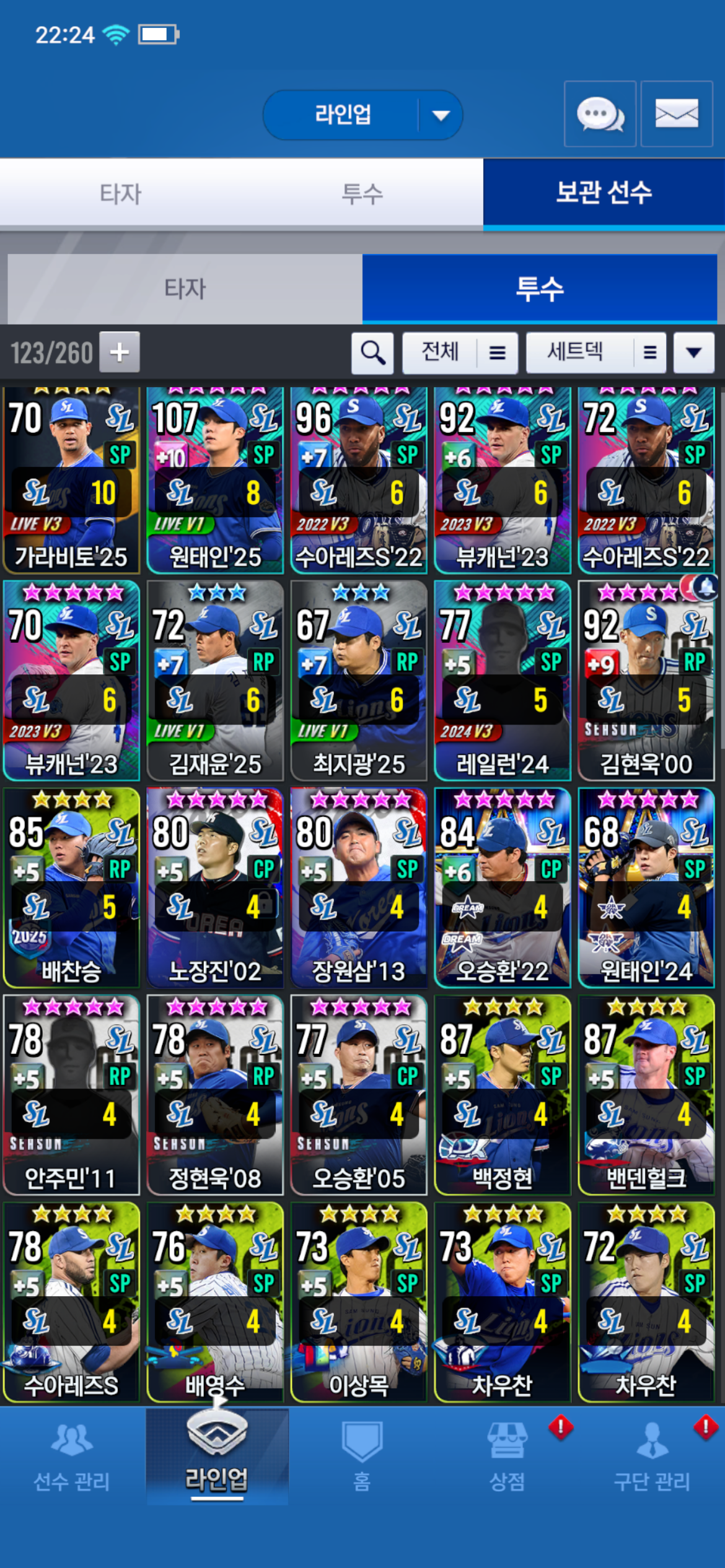Toggle the sort order arrow button
Image resolution: width=725 pixels, height=1568 pixels.
click(694, 353)
